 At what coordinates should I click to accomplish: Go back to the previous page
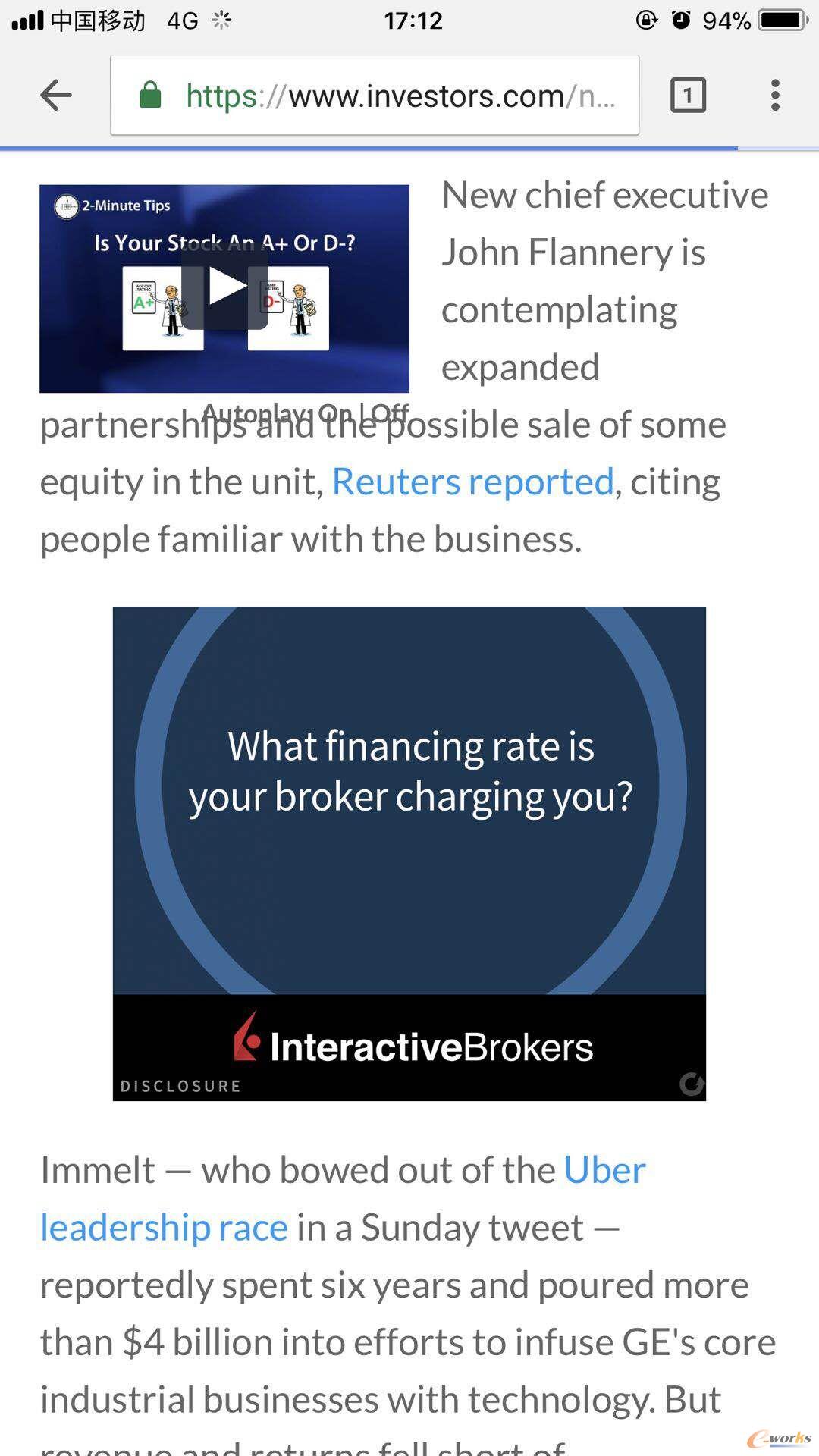tap(56, 96)
